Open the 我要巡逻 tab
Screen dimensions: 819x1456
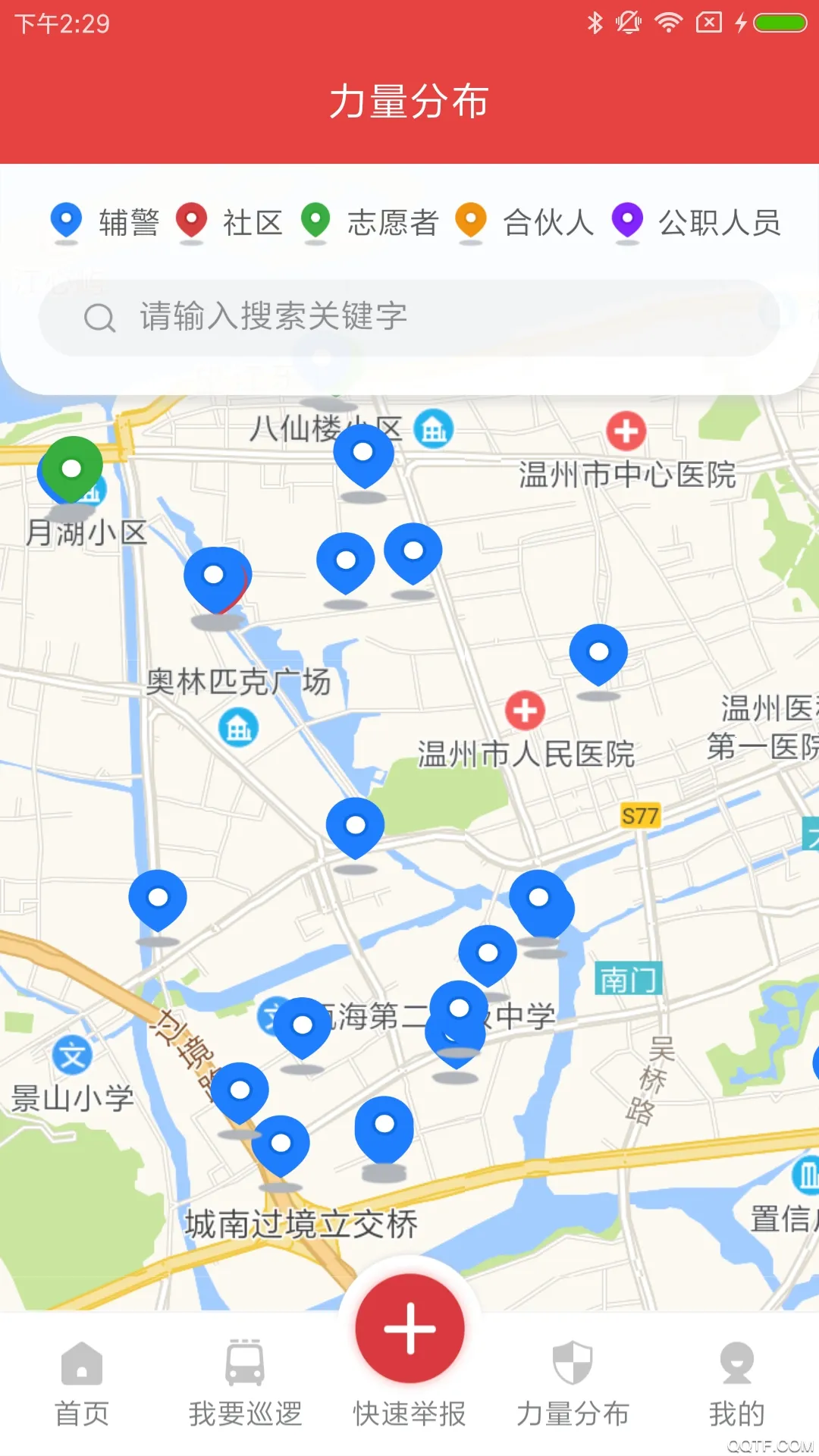point(245,1384)
